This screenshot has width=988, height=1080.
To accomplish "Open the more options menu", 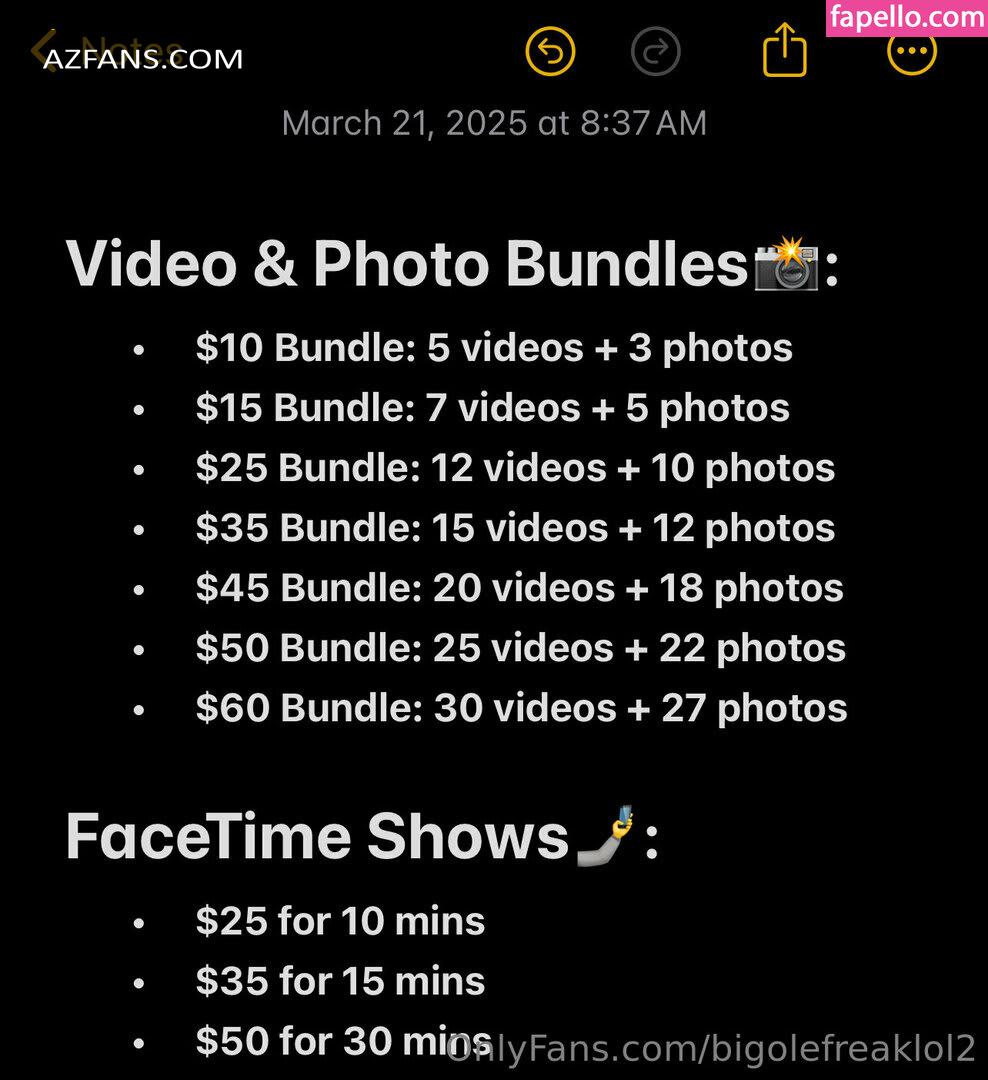I will click(x=912, y=52).
